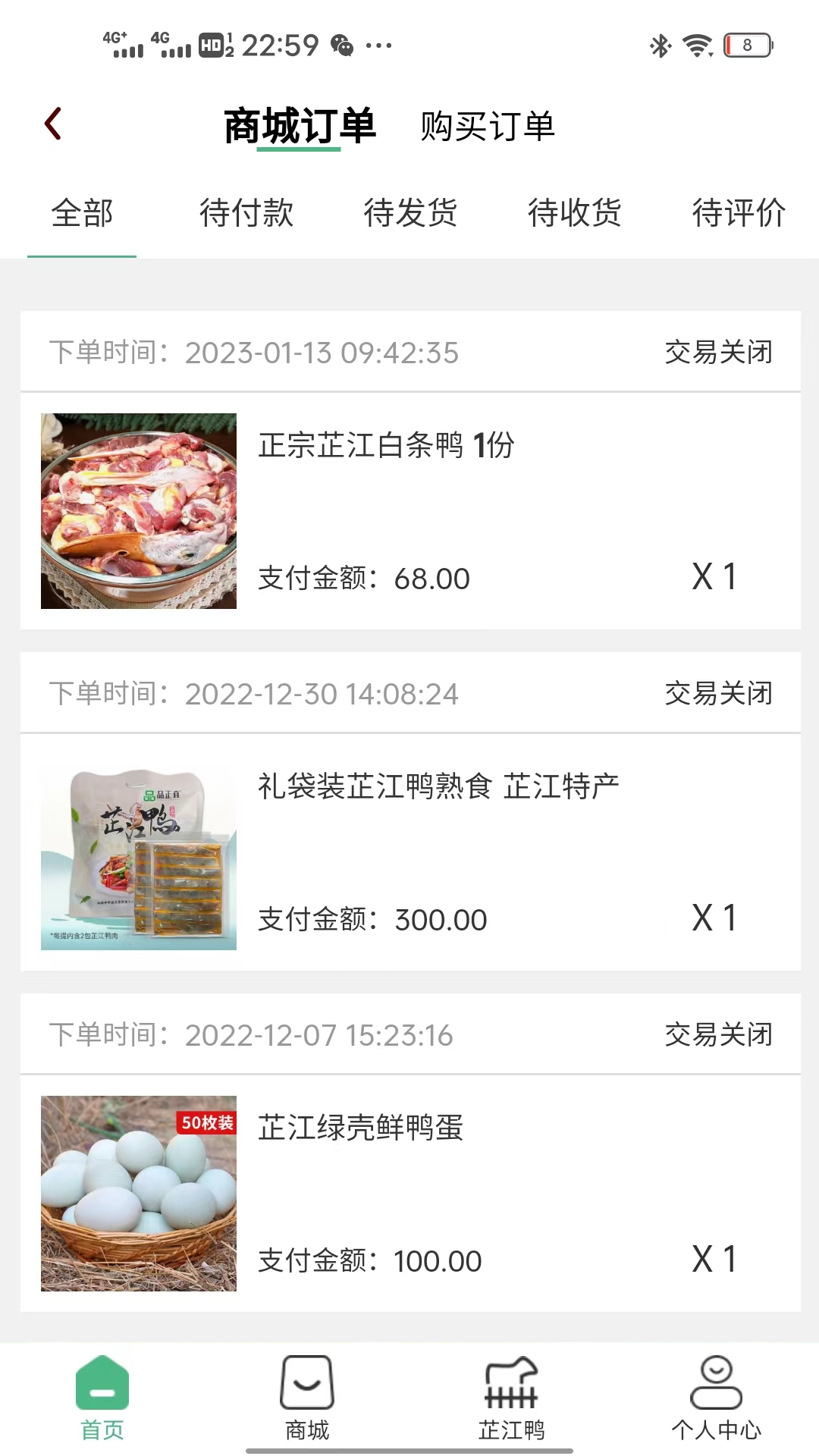Open the 礼袋装芷江鸭熟食 order
Screen dimensions: 819x1456
coord(410,852)
